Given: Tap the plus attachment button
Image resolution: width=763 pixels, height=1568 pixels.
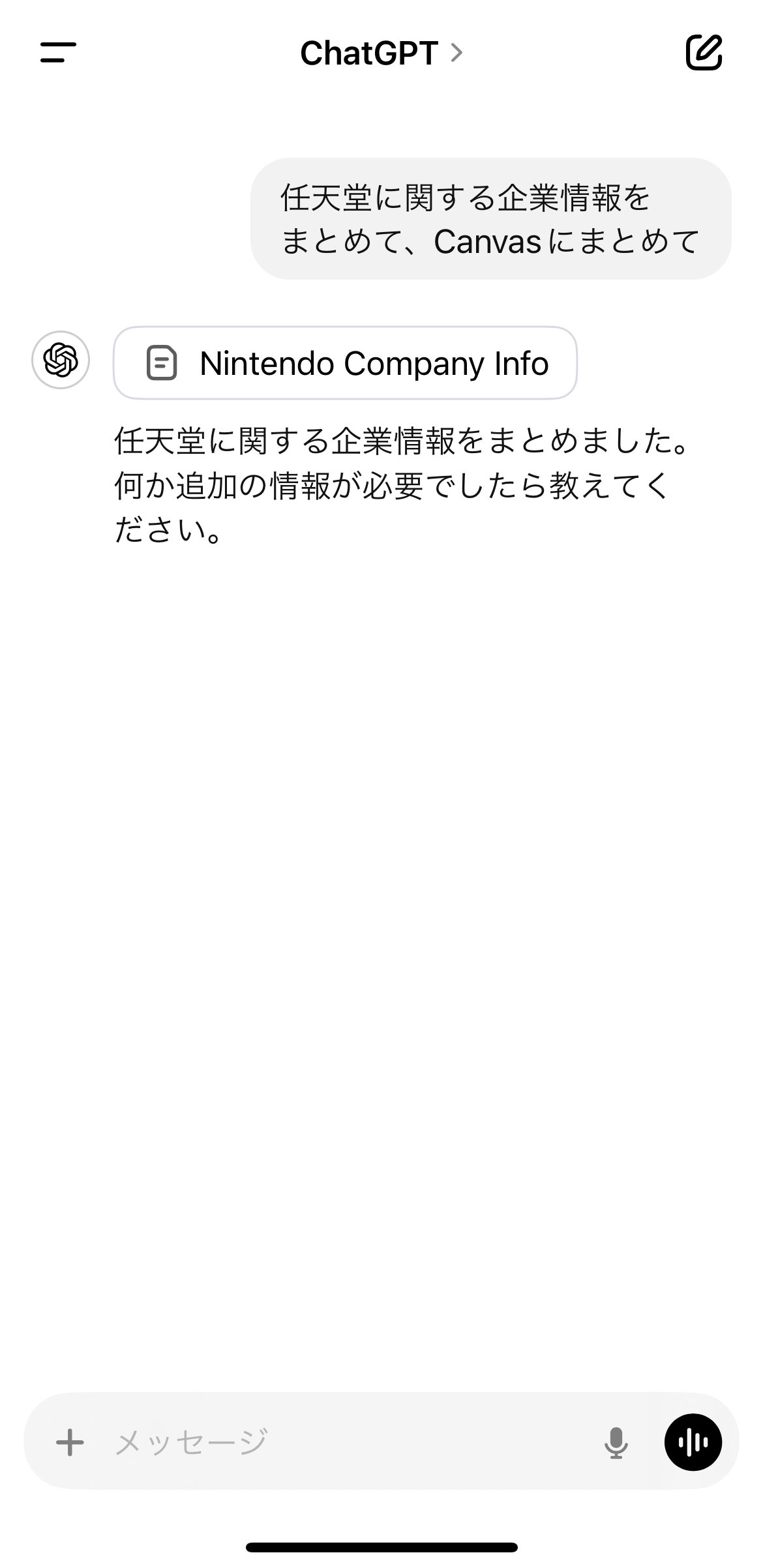Looking at the screenshot, I should [x=70, y=1442].
